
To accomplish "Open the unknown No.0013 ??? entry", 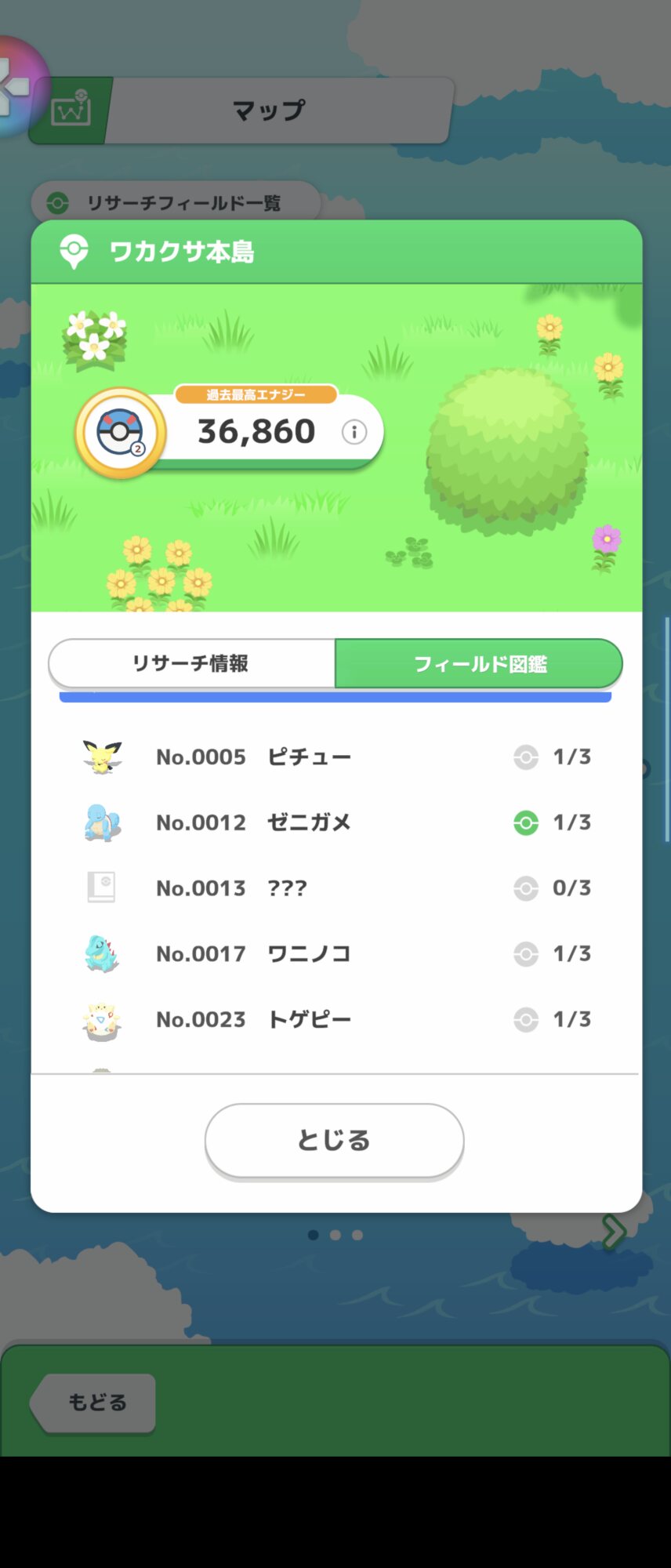I will click(x=335, y=888).
